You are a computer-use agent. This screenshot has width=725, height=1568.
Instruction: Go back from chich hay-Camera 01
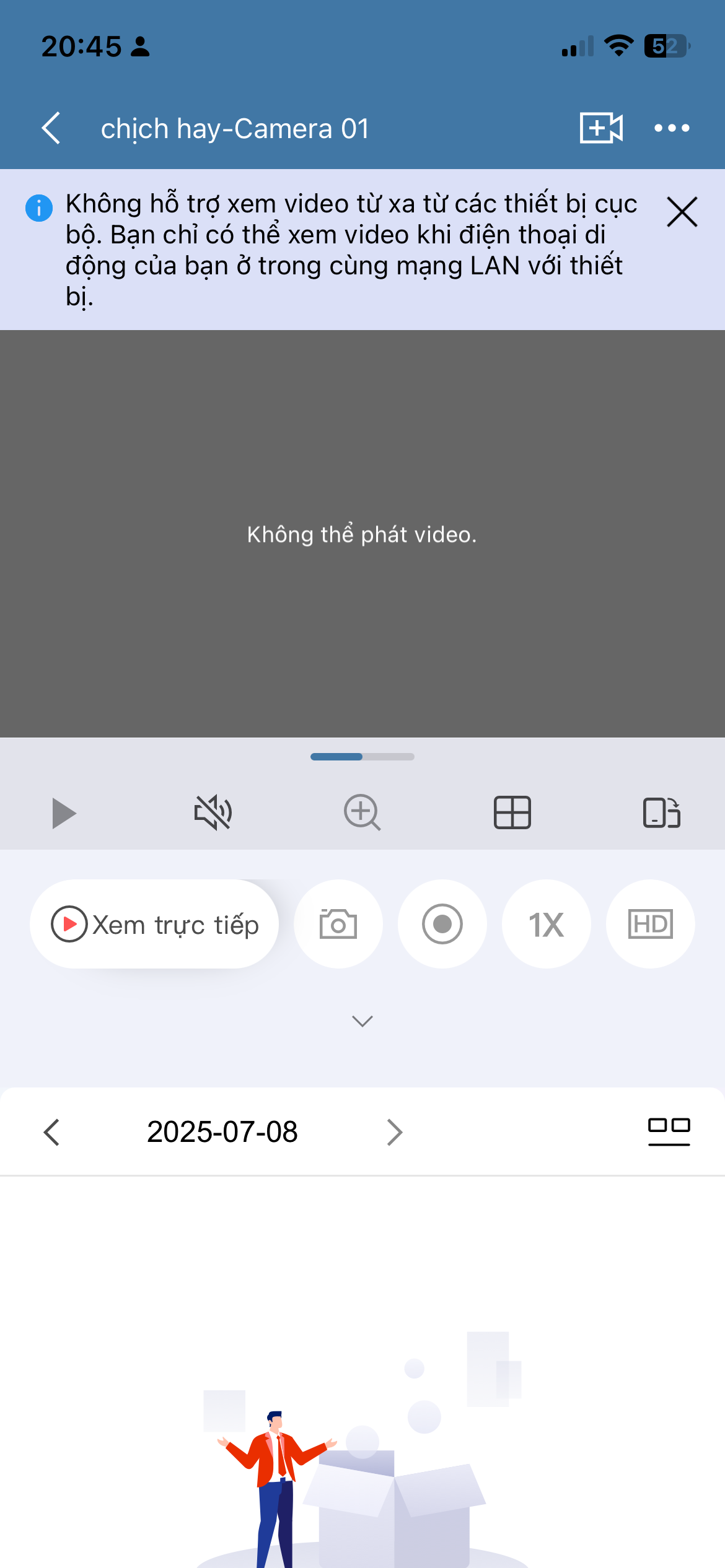pyautogui.click(x=51, y=128)
